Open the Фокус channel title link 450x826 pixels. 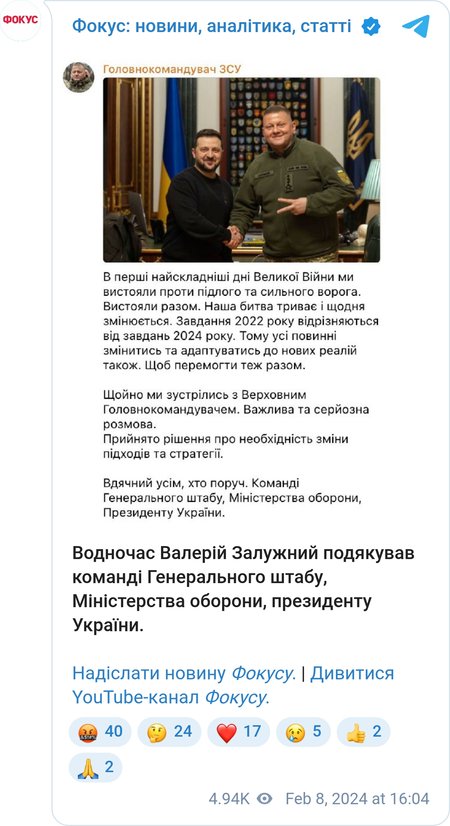(211, 25)
